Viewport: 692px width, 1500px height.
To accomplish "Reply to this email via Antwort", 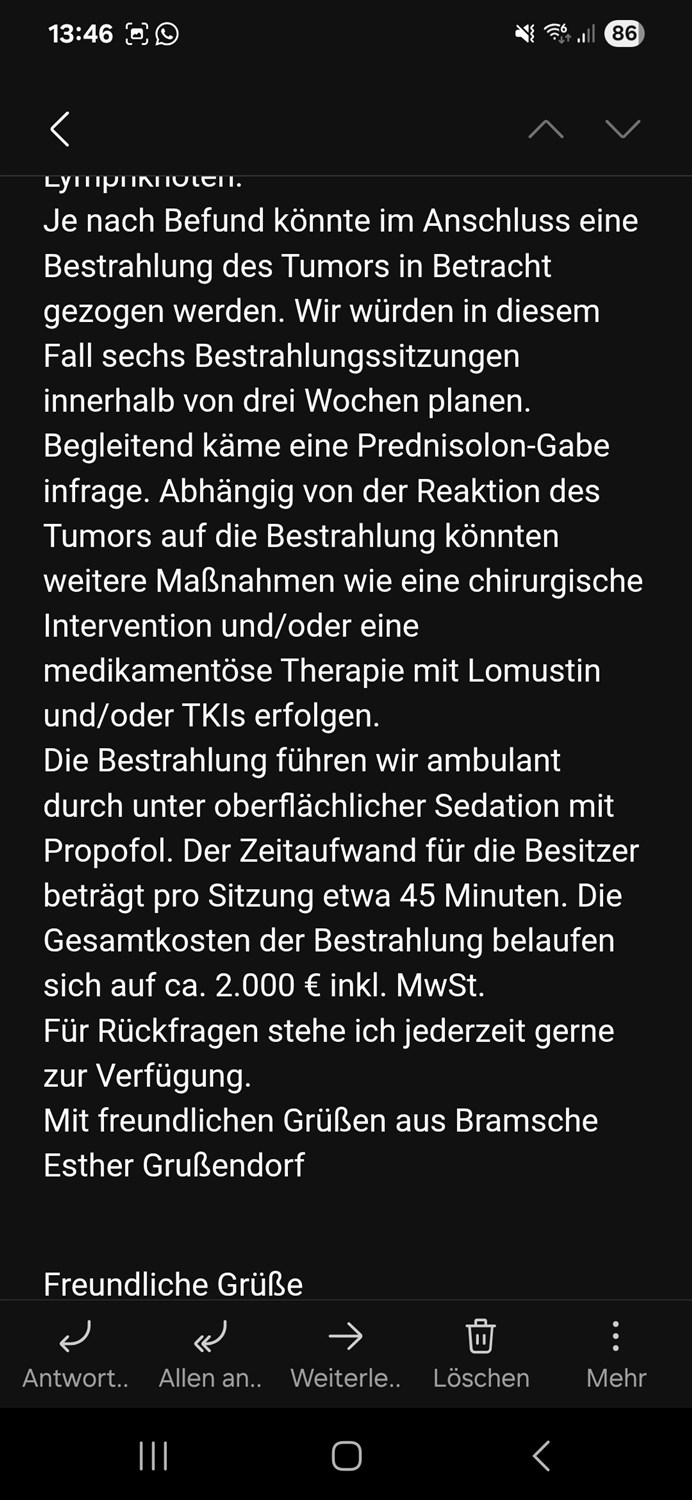I will [75, 1355].
